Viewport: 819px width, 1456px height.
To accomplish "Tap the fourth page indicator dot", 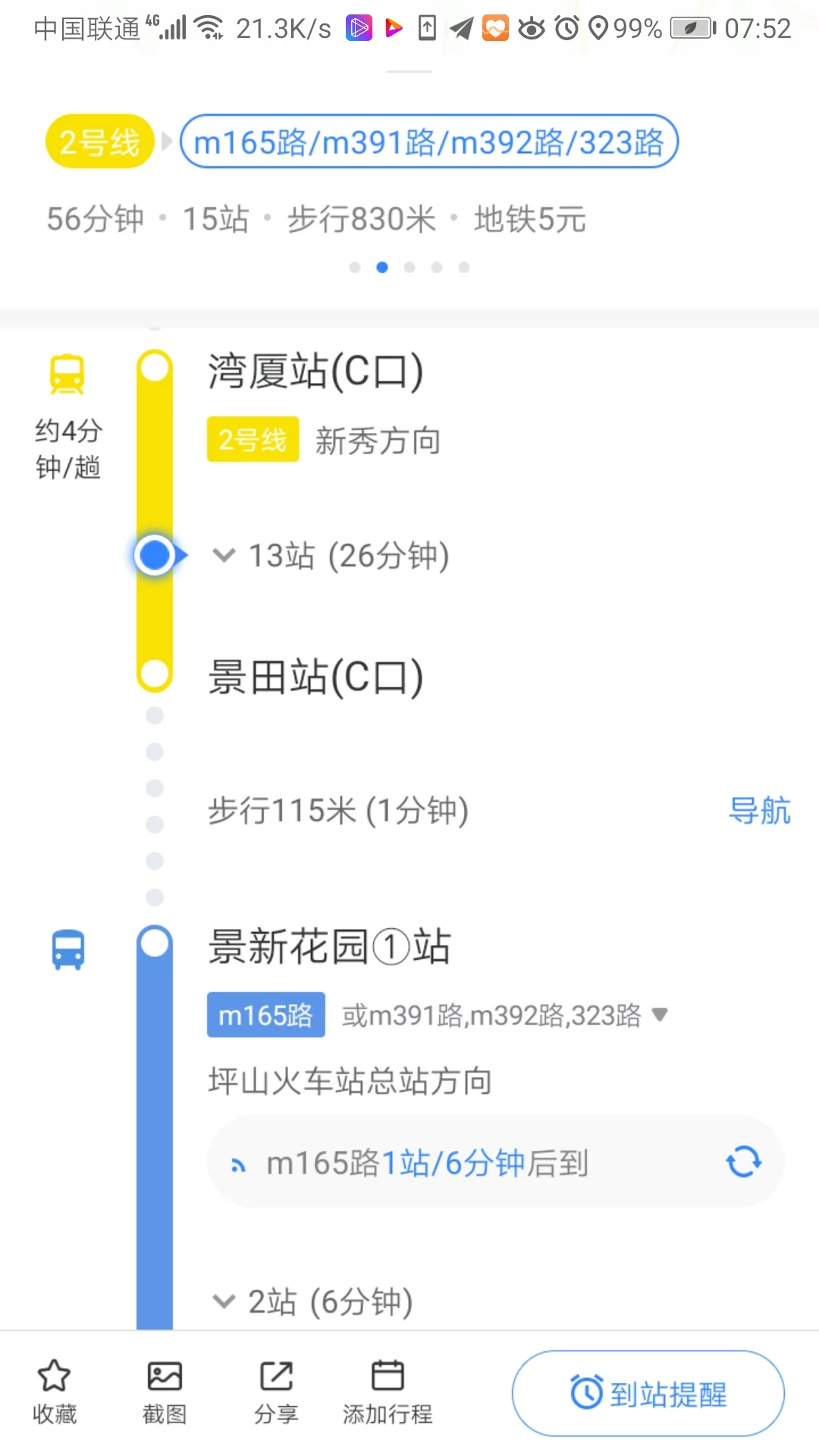I will coord(436,267).
